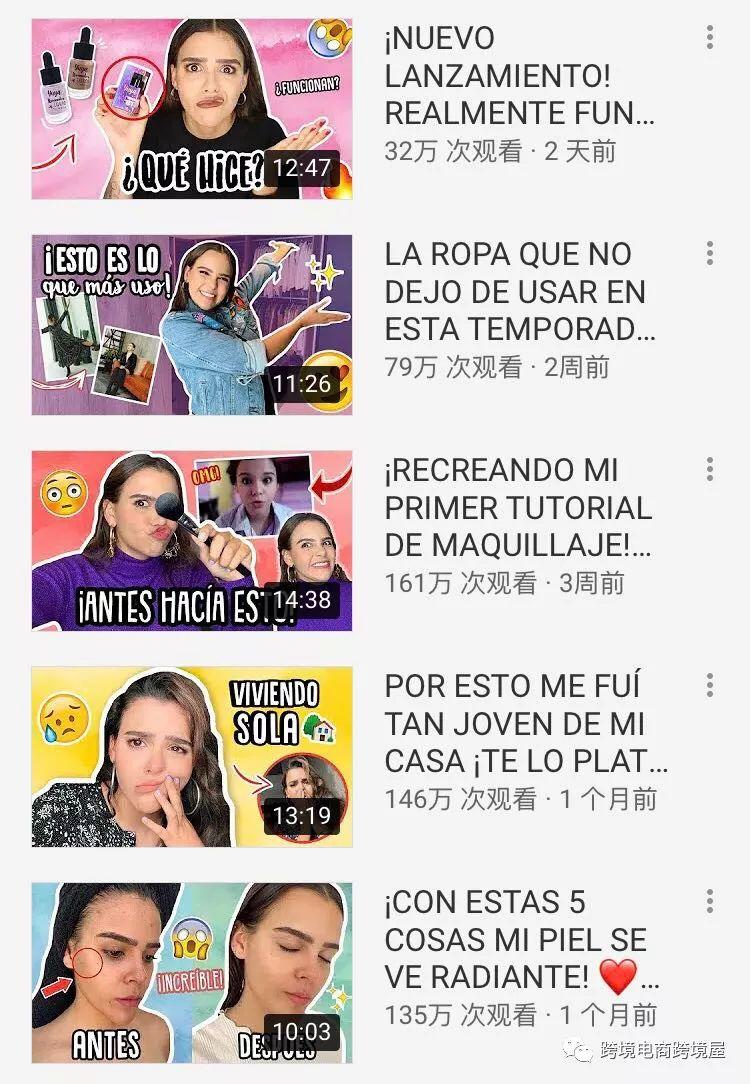
Task: Watch ¡RECREANDO MI PRIMER TUTORIAL video
Action: (191, 540)
